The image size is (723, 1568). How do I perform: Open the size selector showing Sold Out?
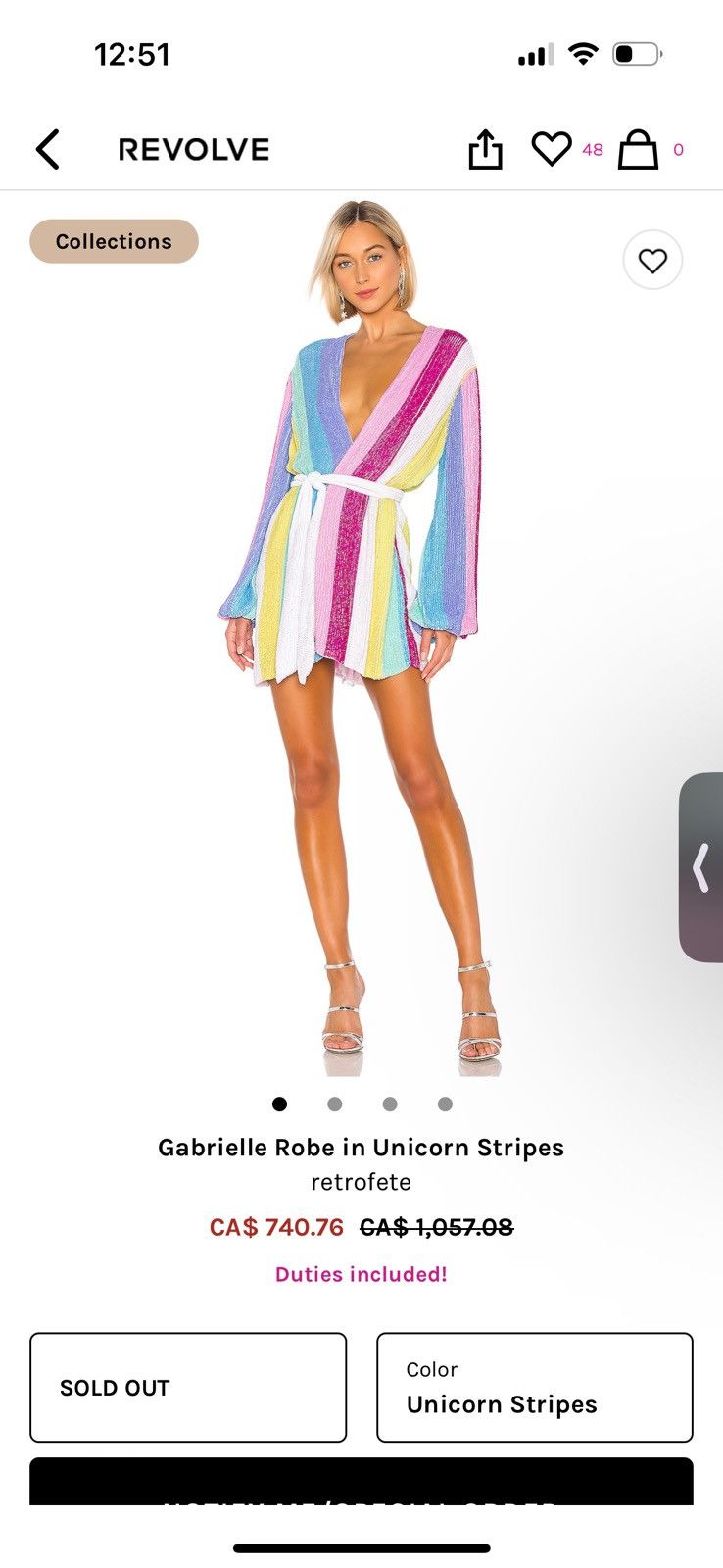(188, 1387)
